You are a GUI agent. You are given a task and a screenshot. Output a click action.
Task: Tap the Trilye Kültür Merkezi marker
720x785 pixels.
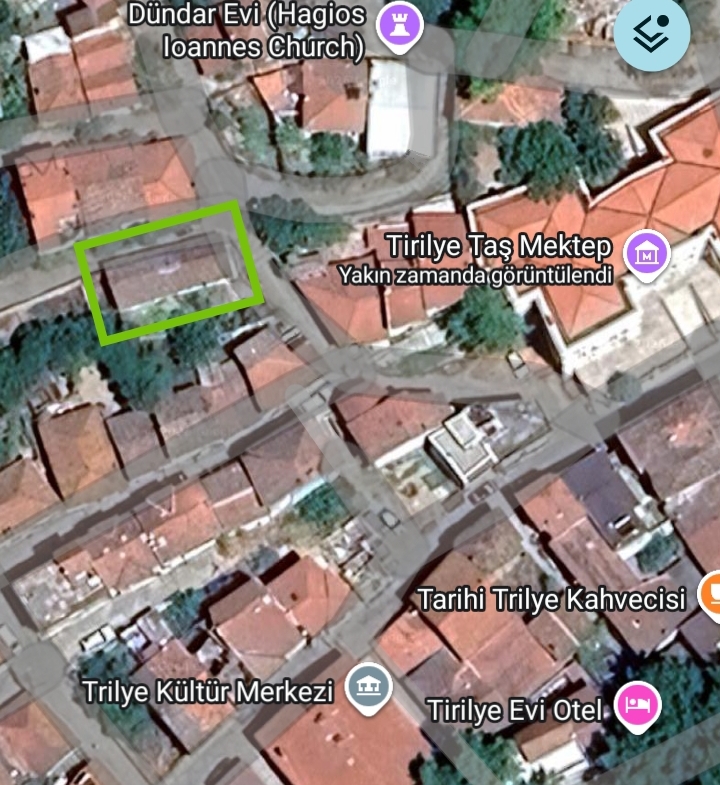(x=367, y=686)
